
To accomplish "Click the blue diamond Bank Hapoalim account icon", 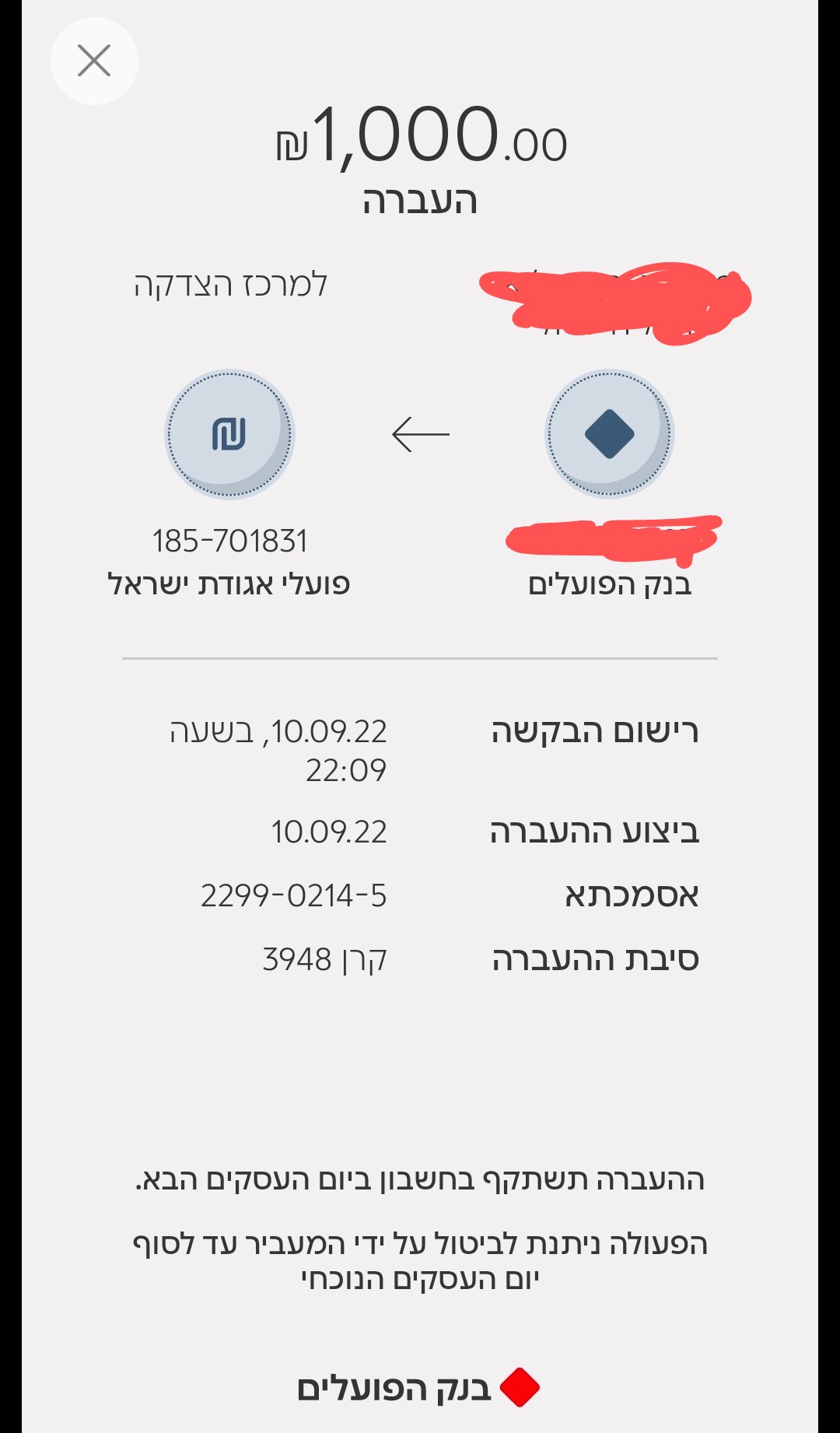I will [608, 436].
